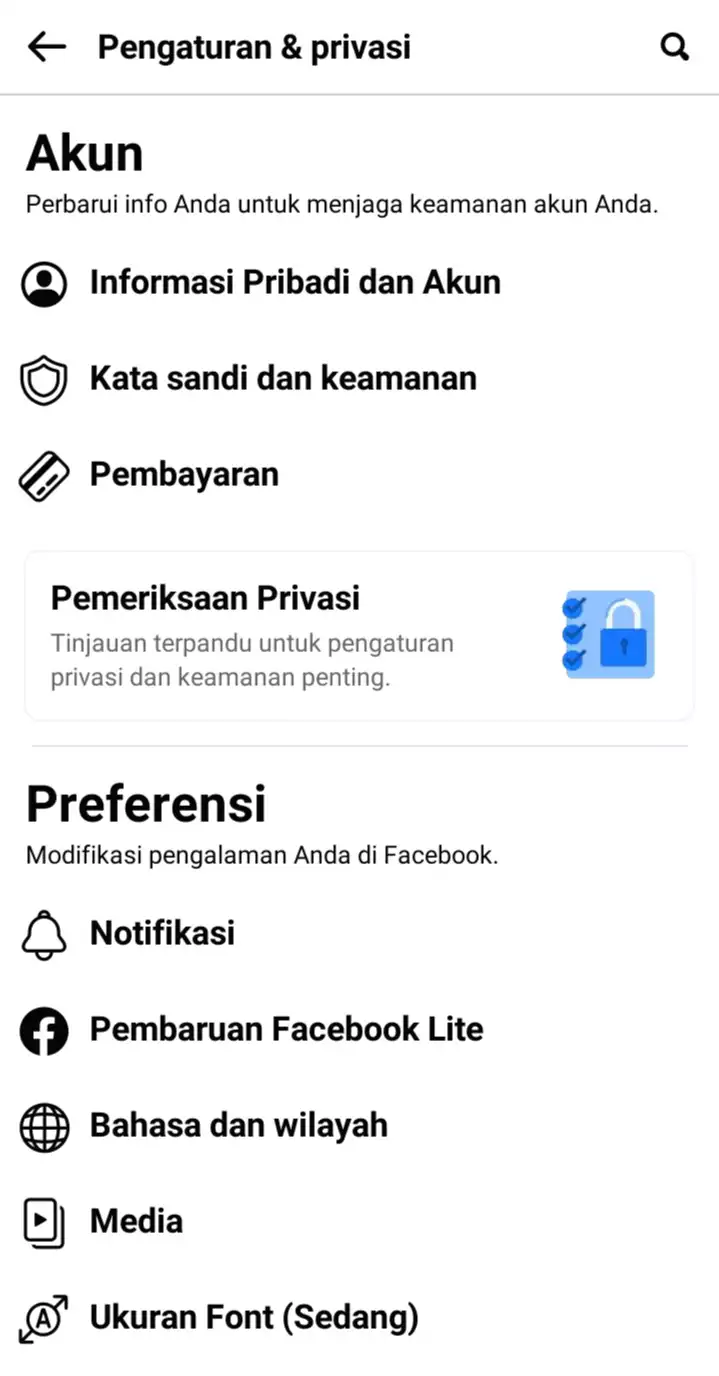Open Bahasa dan wilayah settings
Image resolution: width=719 pixels, height=1376 pixels.
click(238, 1126)
